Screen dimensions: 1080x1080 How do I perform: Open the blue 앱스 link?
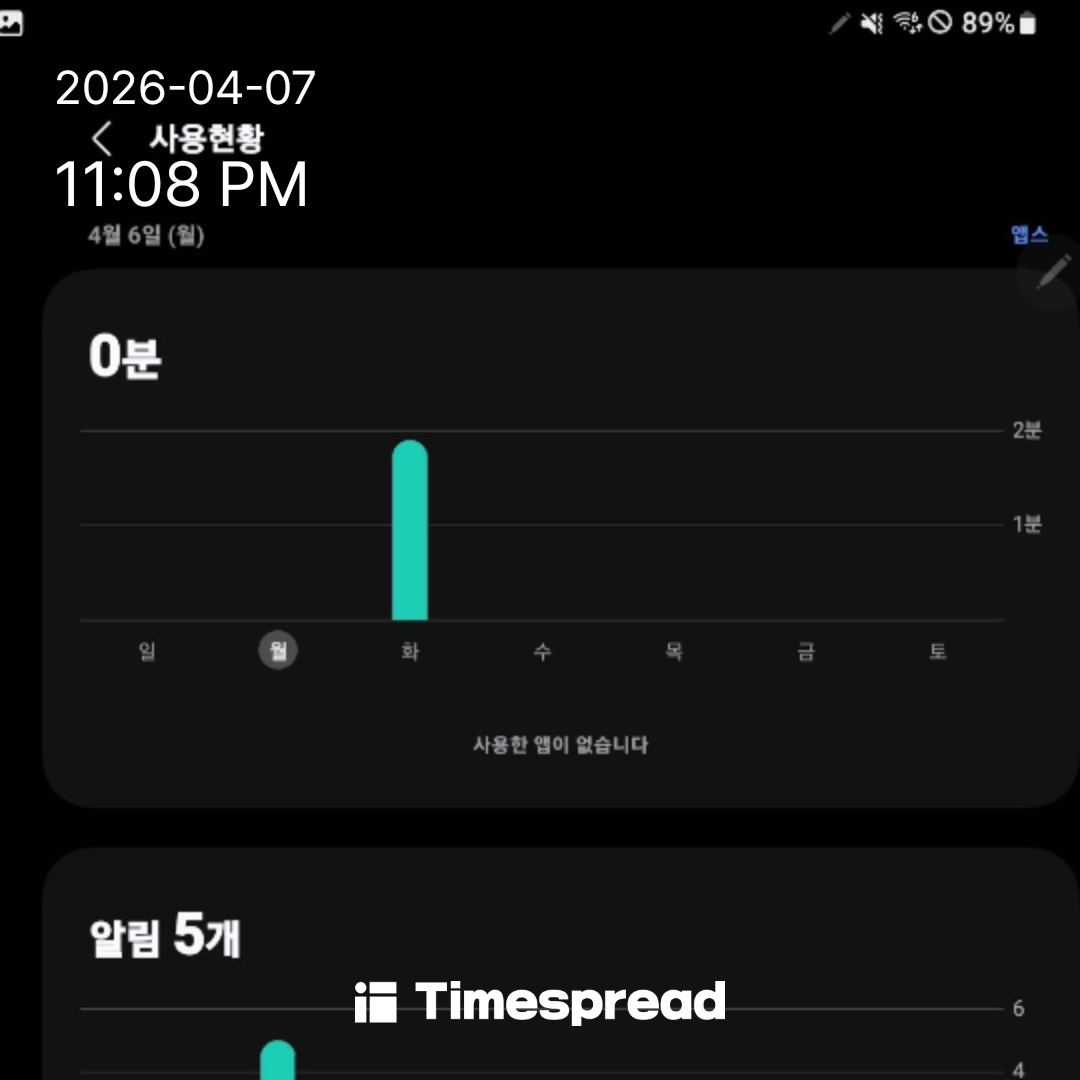(1028, 235)
